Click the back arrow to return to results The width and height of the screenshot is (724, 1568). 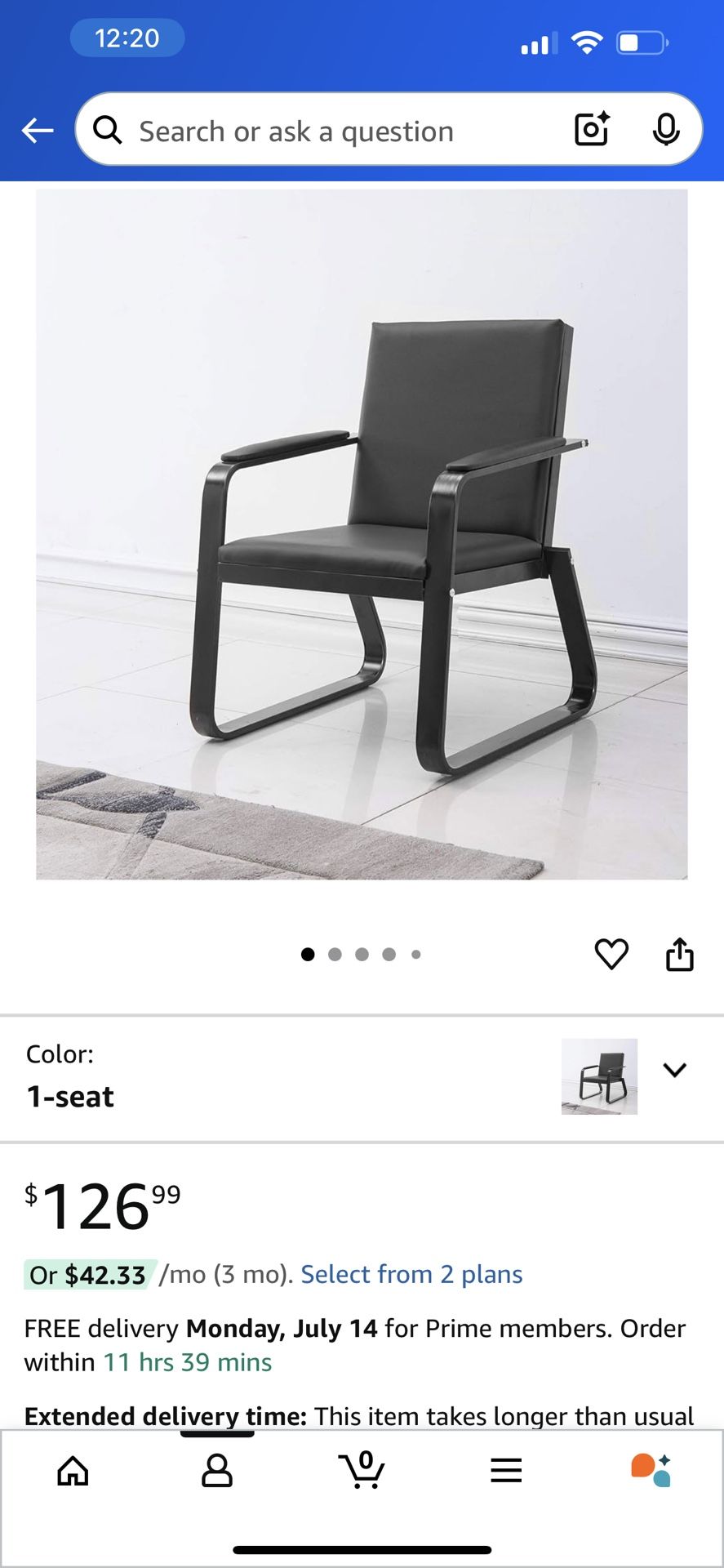[37, 130]
